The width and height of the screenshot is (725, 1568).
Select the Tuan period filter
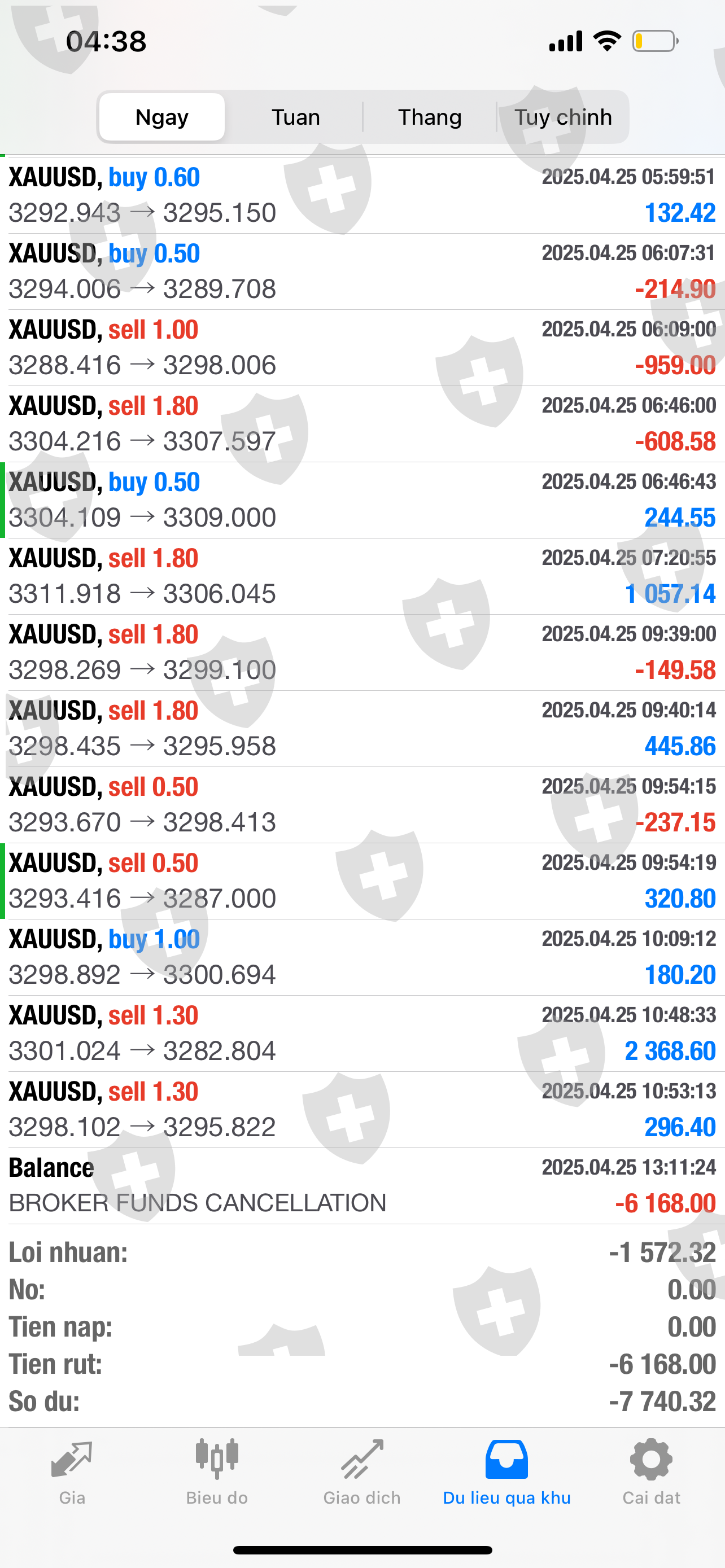[x=295, y=117]
